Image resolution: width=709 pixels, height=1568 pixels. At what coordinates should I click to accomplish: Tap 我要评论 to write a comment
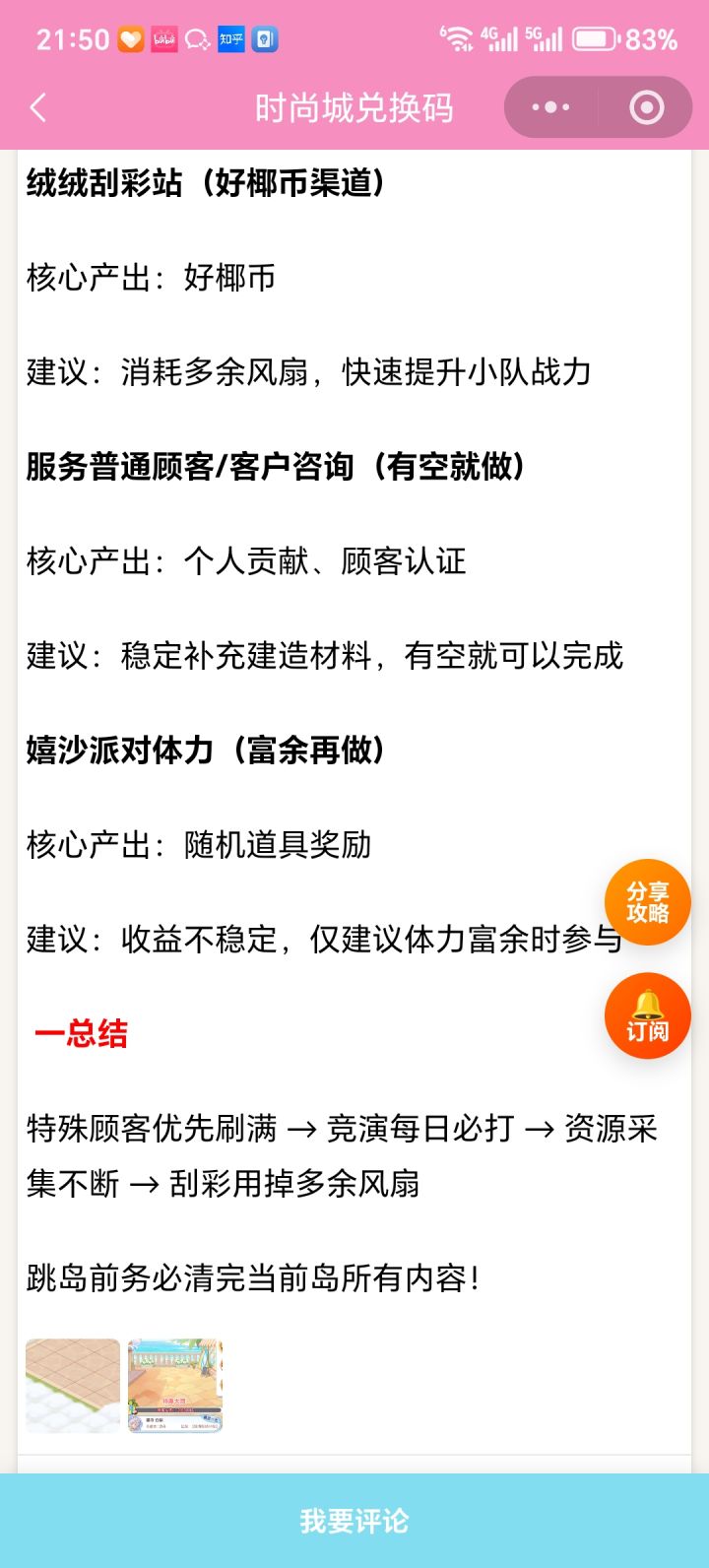coord(354,1521)
